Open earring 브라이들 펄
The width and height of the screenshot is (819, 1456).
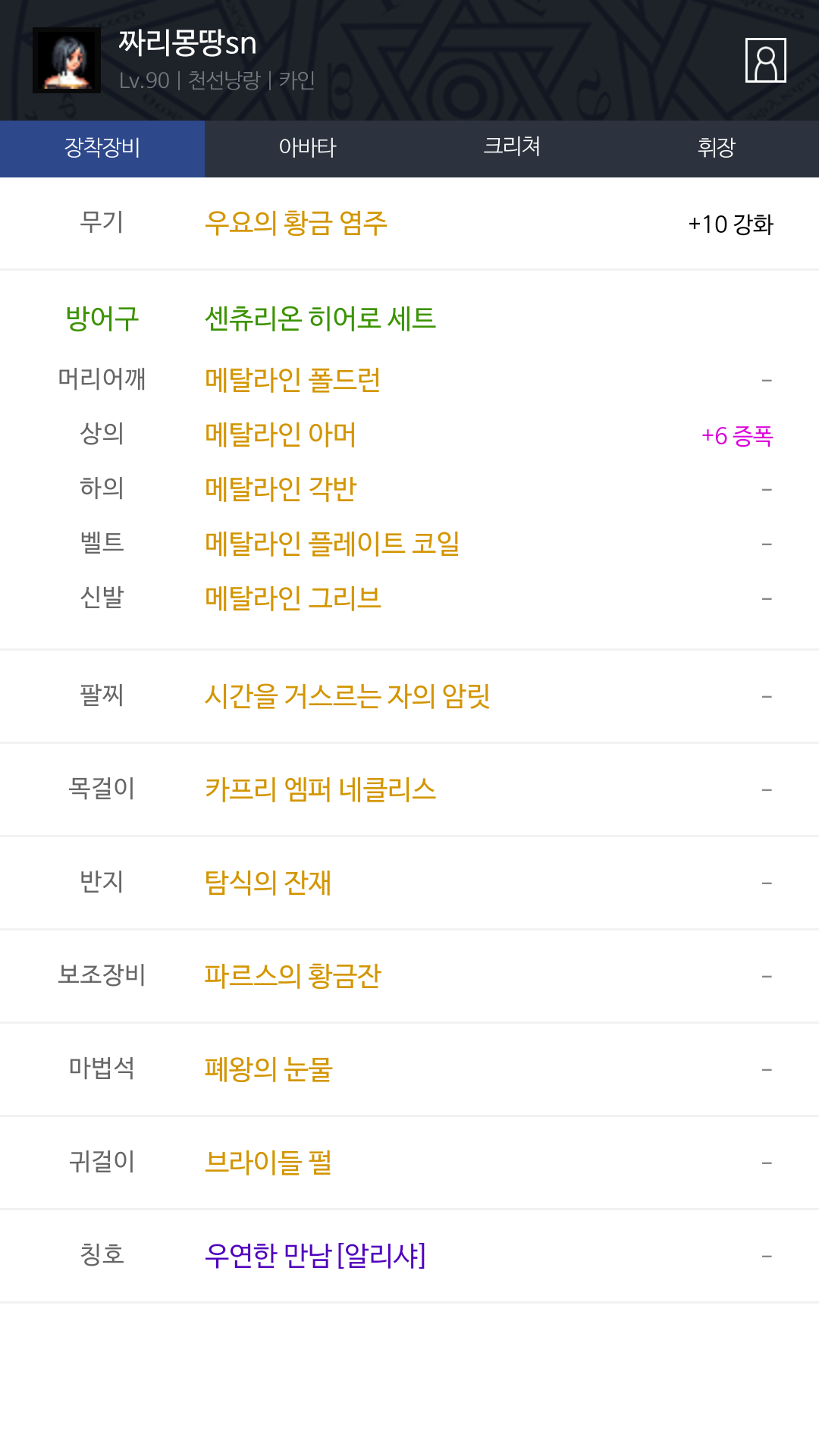point(268,1163)
